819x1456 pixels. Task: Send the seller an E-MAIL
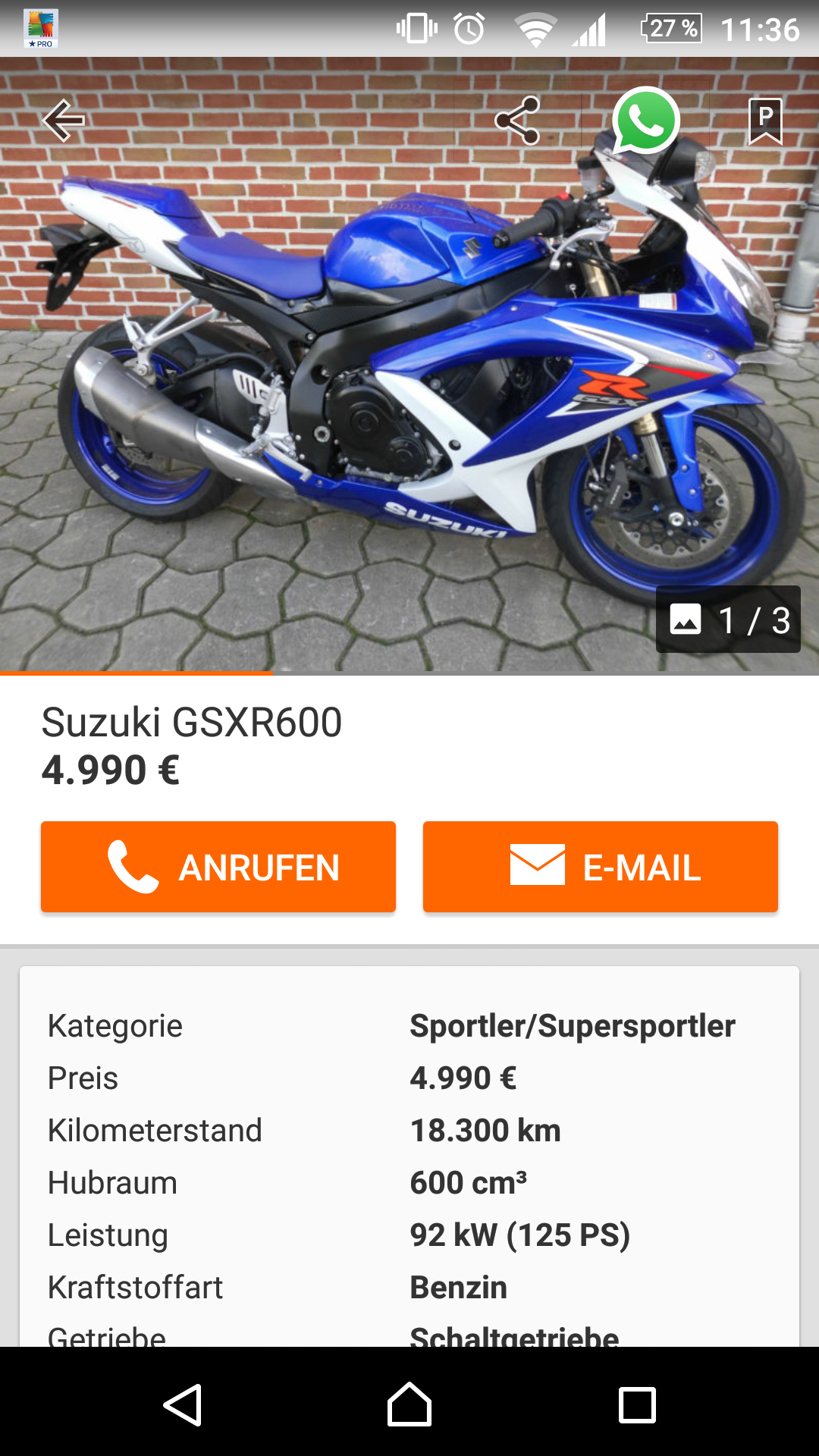[601, 867]
